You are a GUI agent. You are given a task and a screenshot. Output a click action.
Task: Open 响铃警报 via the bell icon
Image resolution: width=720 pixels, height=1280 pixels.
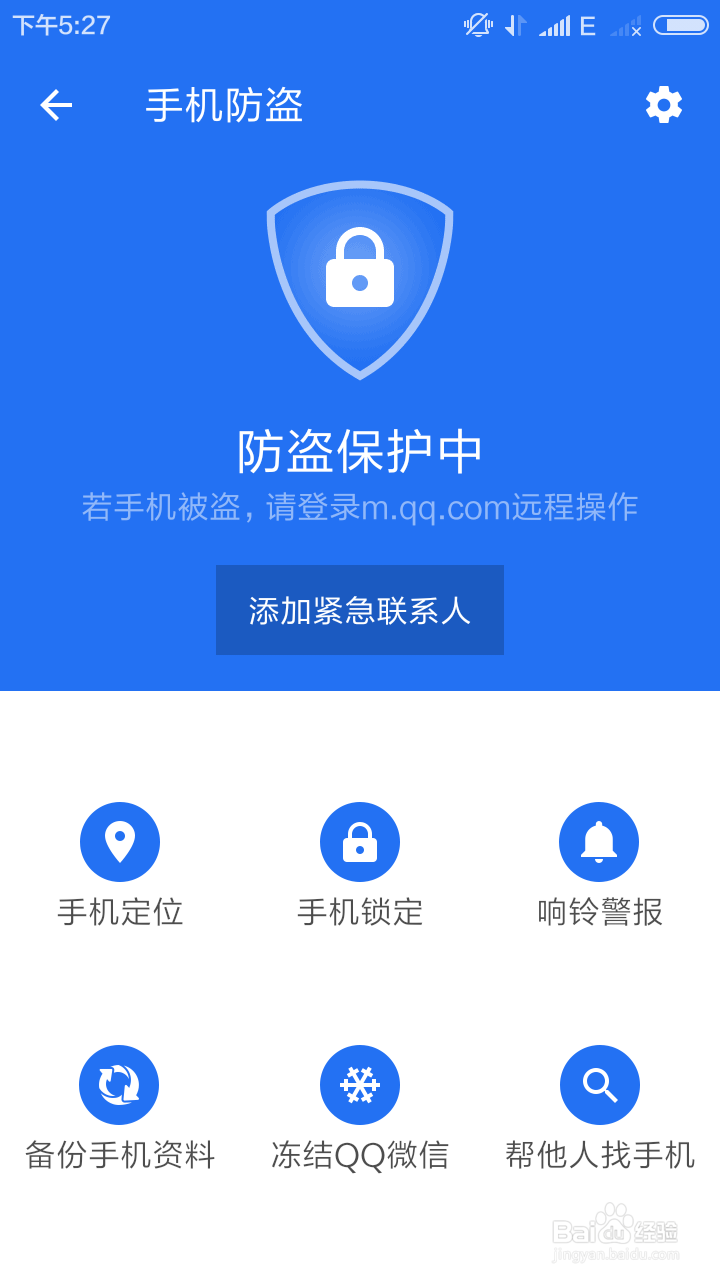[599, 841]
